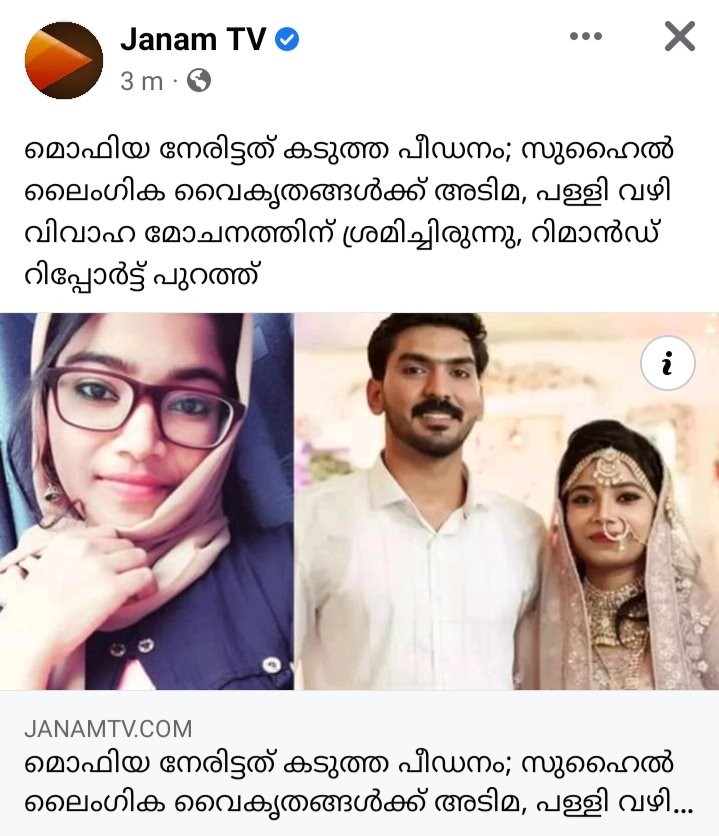This screenshot has height=836, width=719.
Task: Open the post's three-dot options menu
Action: 585,37
